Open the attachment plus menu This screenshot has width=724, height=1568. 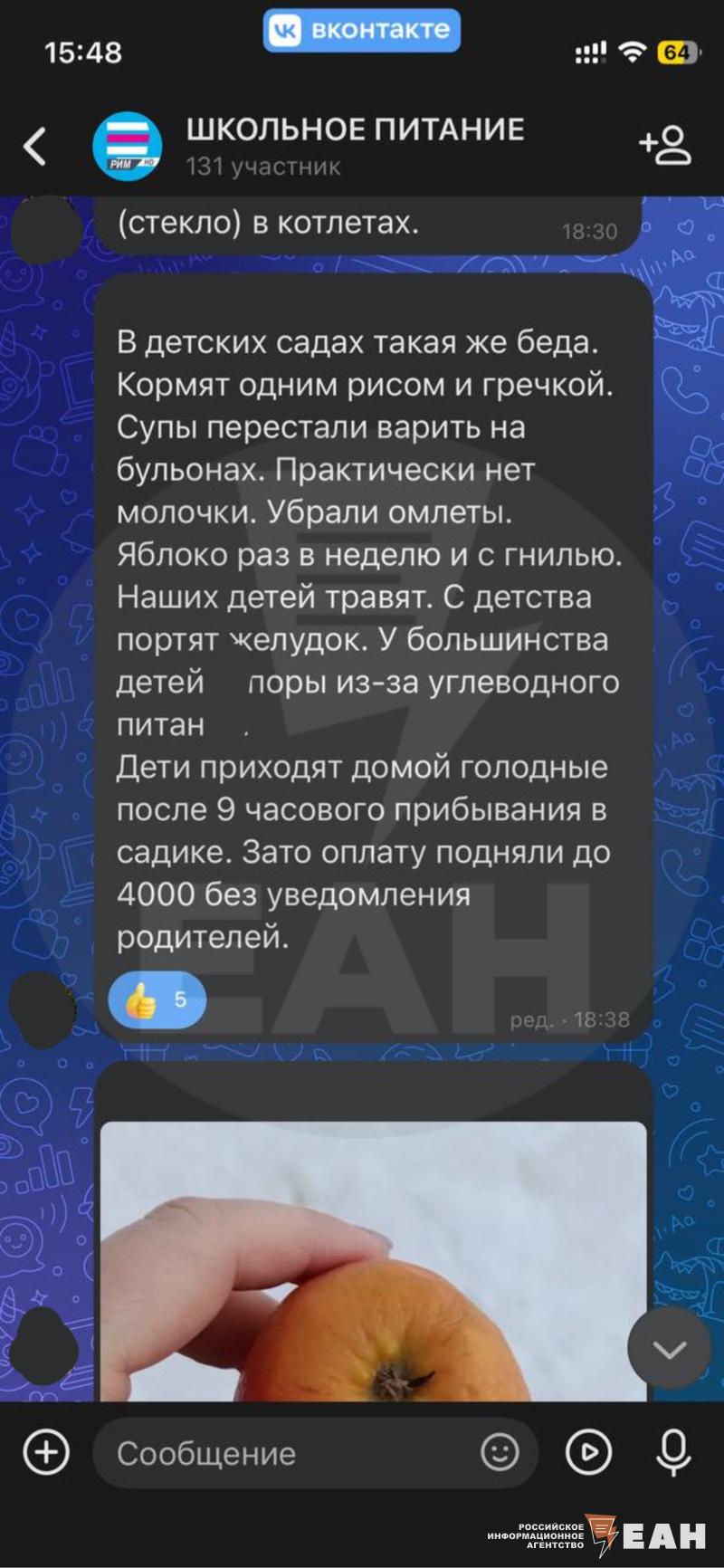click(46, 1453)
